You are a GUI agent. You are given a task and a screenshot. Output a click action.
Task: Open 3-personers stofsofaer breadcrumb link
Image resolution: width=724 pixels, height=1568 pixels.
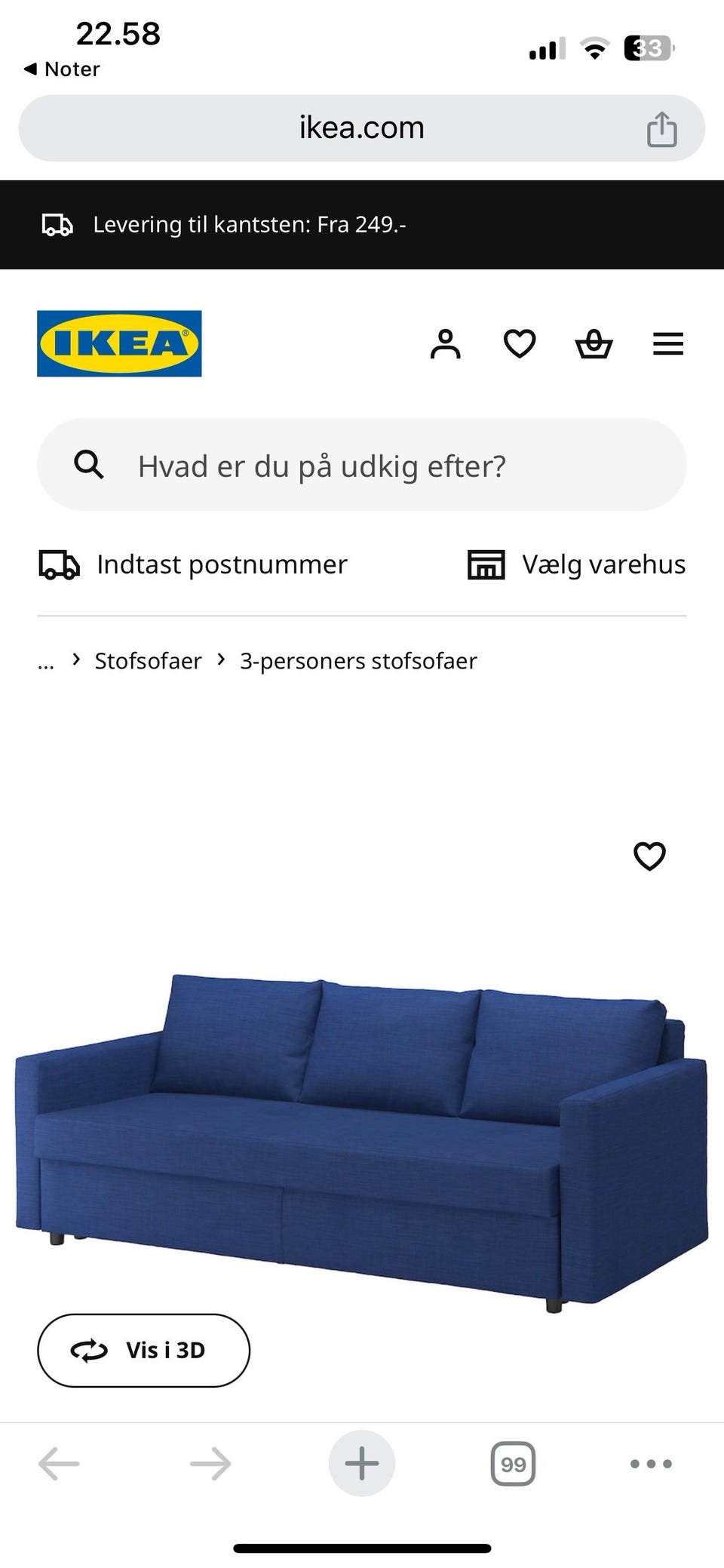pos(357,660)
